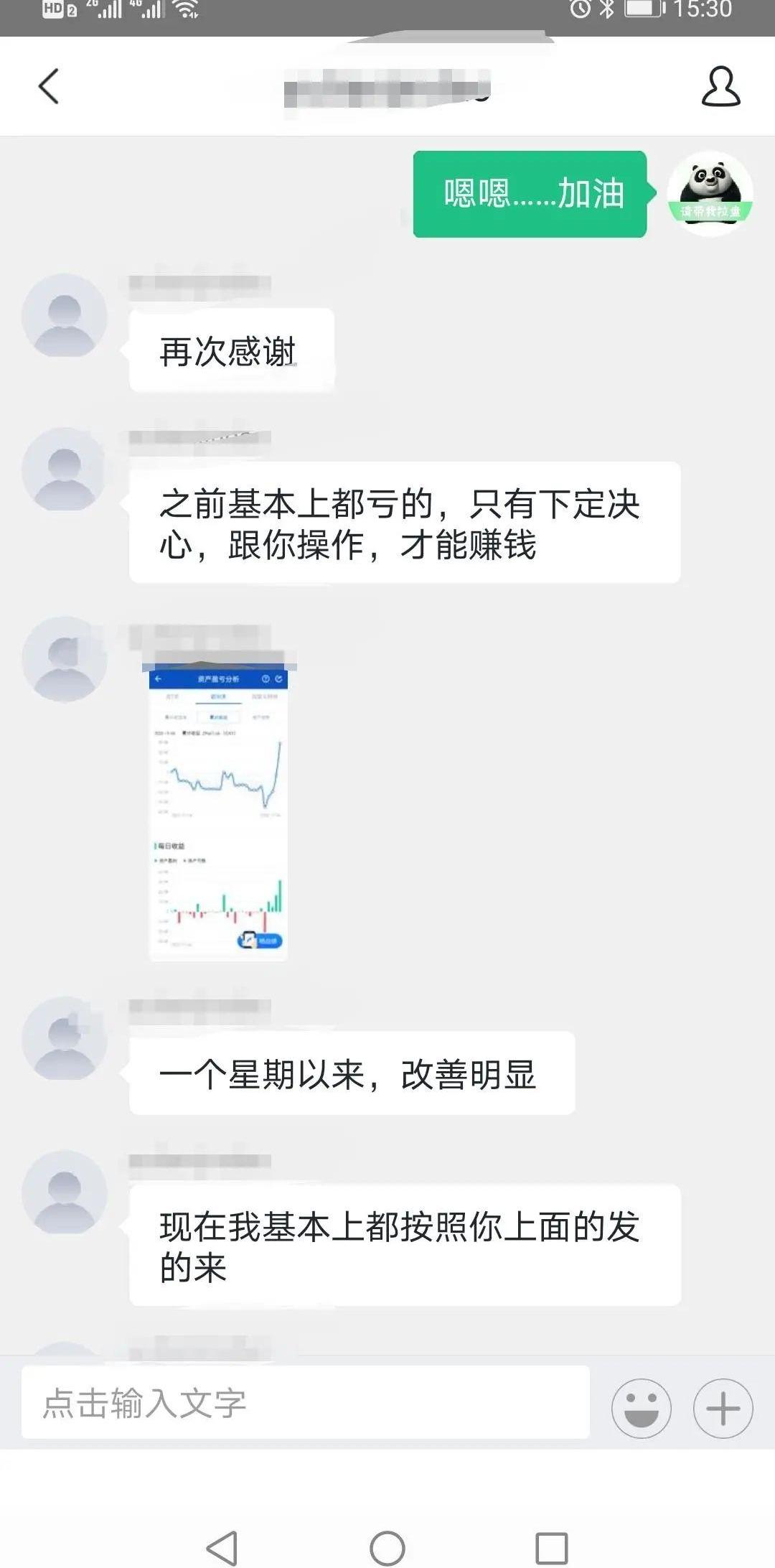Tap the panda avatar beside 嗯嗯……加油
The image size is (775, 1568).
[x=709, y=193]
